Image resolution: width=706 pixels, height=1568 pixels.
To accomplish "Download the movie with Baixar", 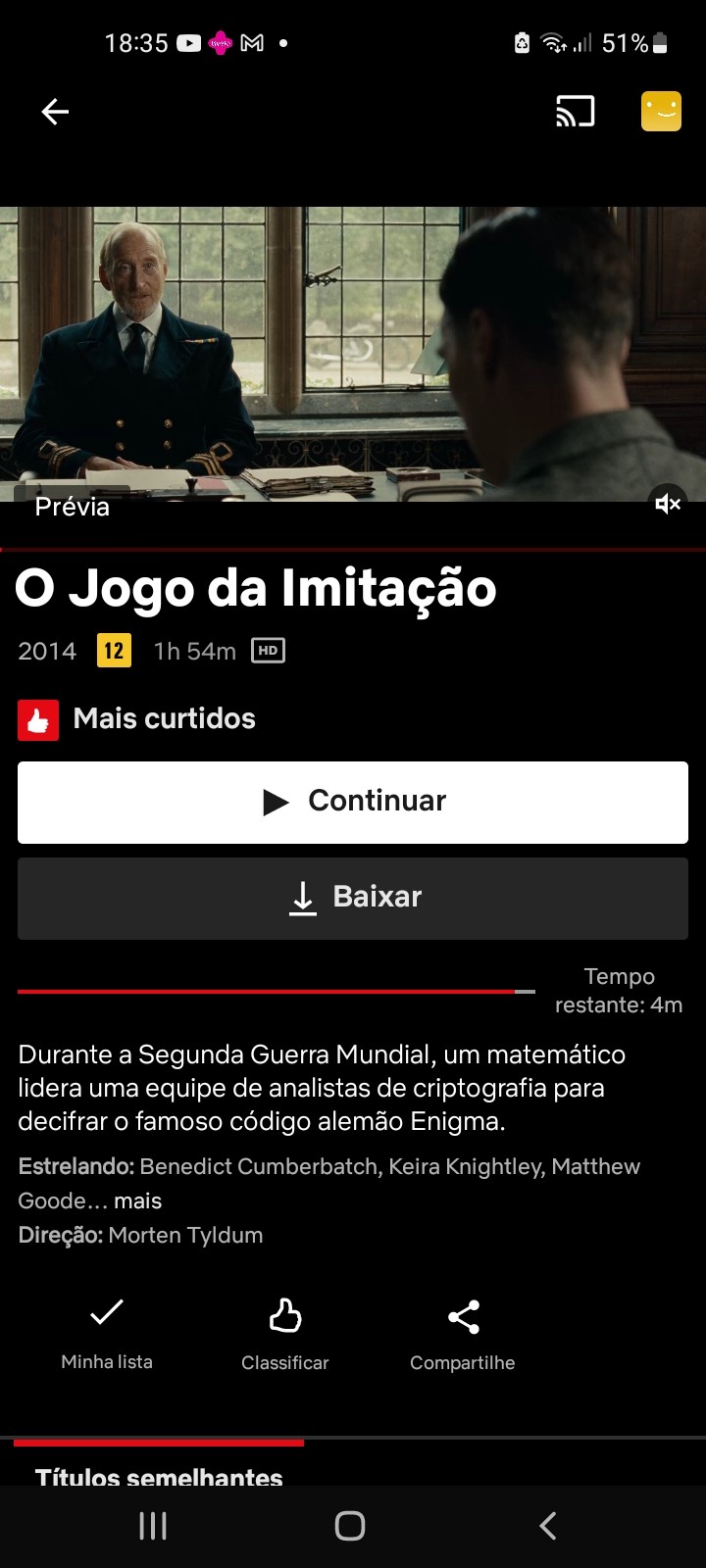I will click(x=353, y=898).
